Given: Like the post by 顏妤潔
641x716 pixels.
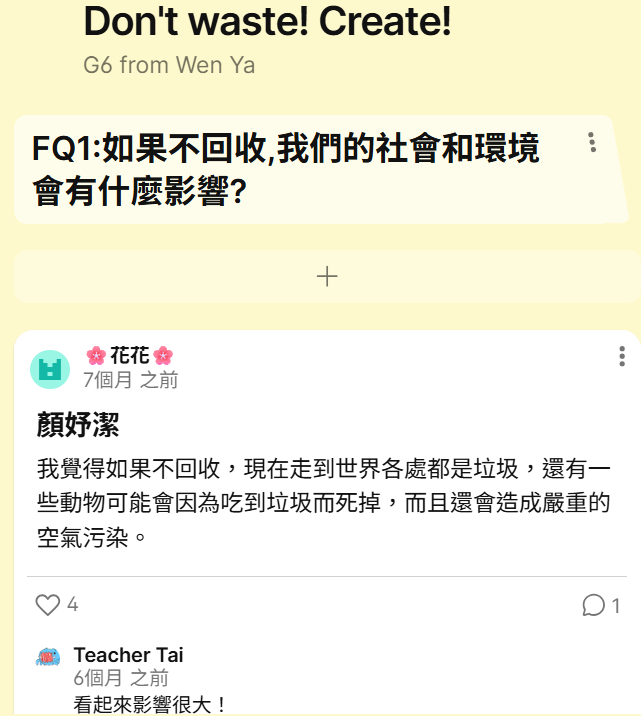Looking at the screenshot, I should click(x=48, y=605).
